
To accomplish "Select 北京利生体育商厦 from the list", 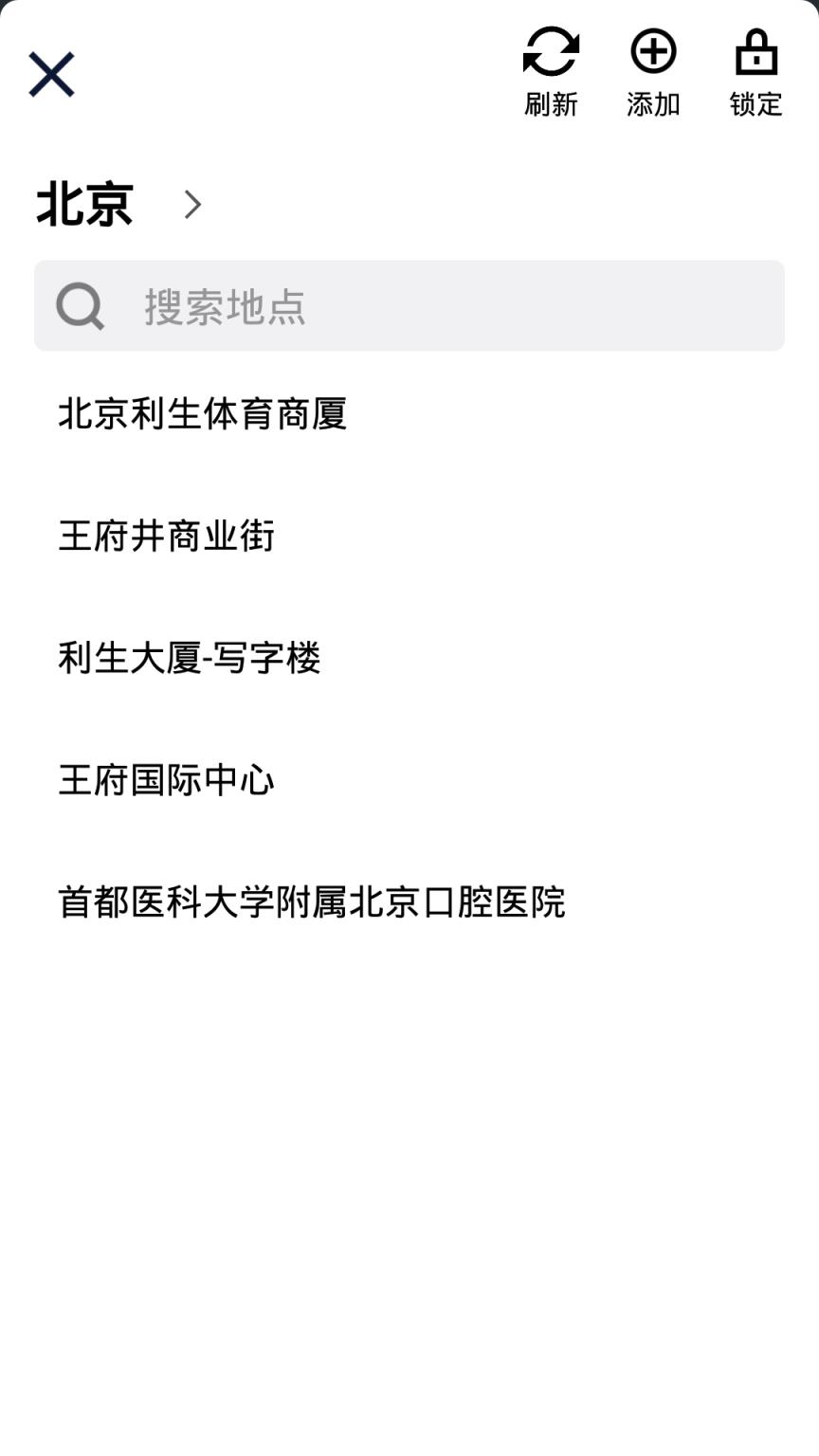I will (x=203, y=414).
